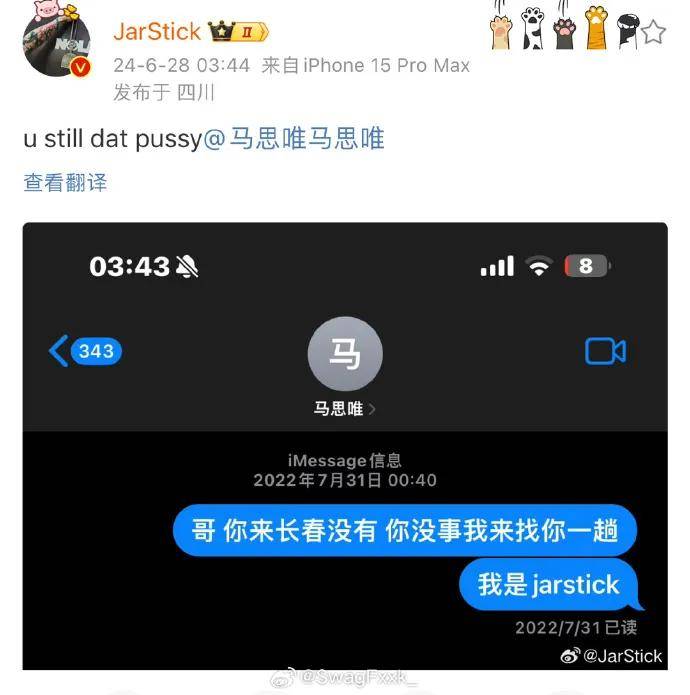The height and width of the screenshot is (695, 690).
Task: Tap the star favorite icon
Action: [653, 33]
